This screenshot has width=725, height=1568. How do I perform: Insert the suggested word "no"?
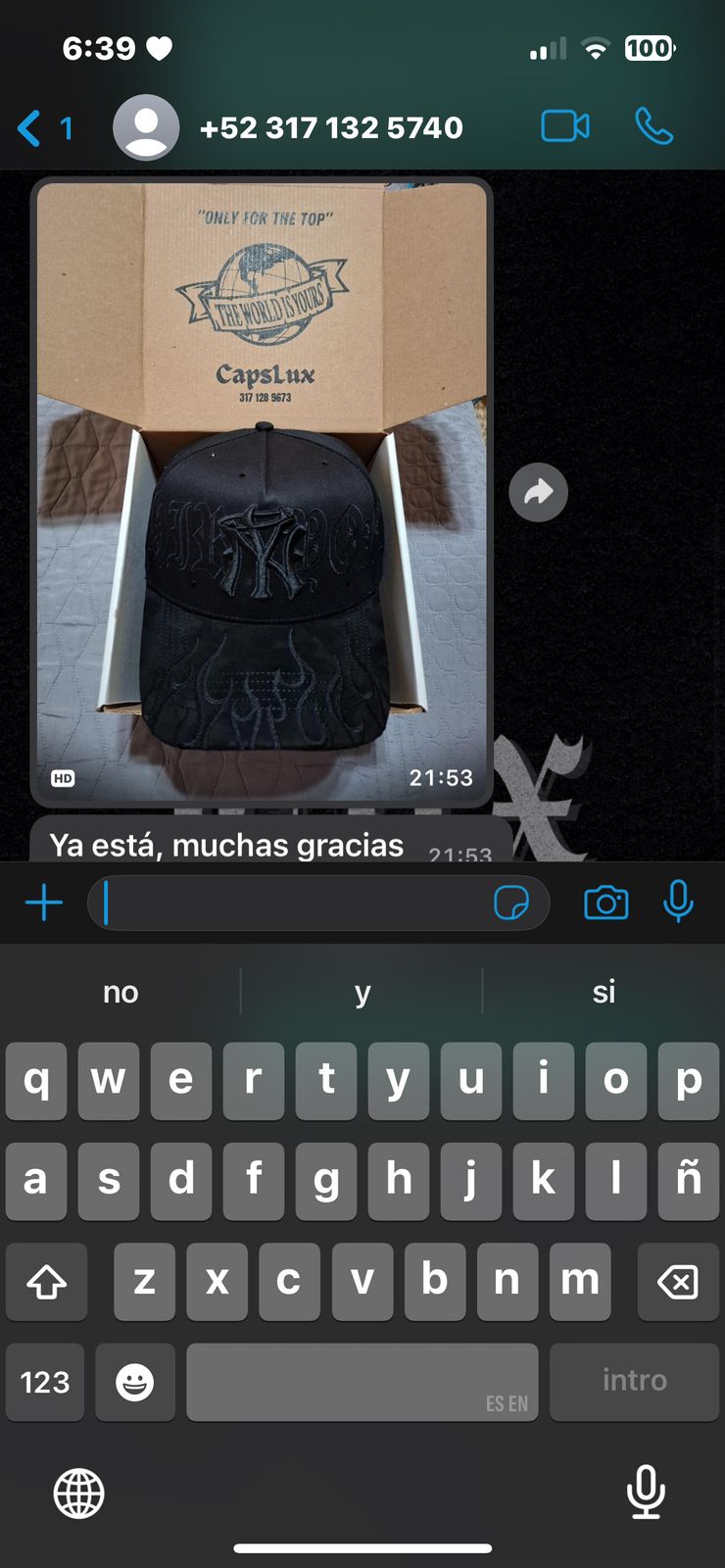121,992
